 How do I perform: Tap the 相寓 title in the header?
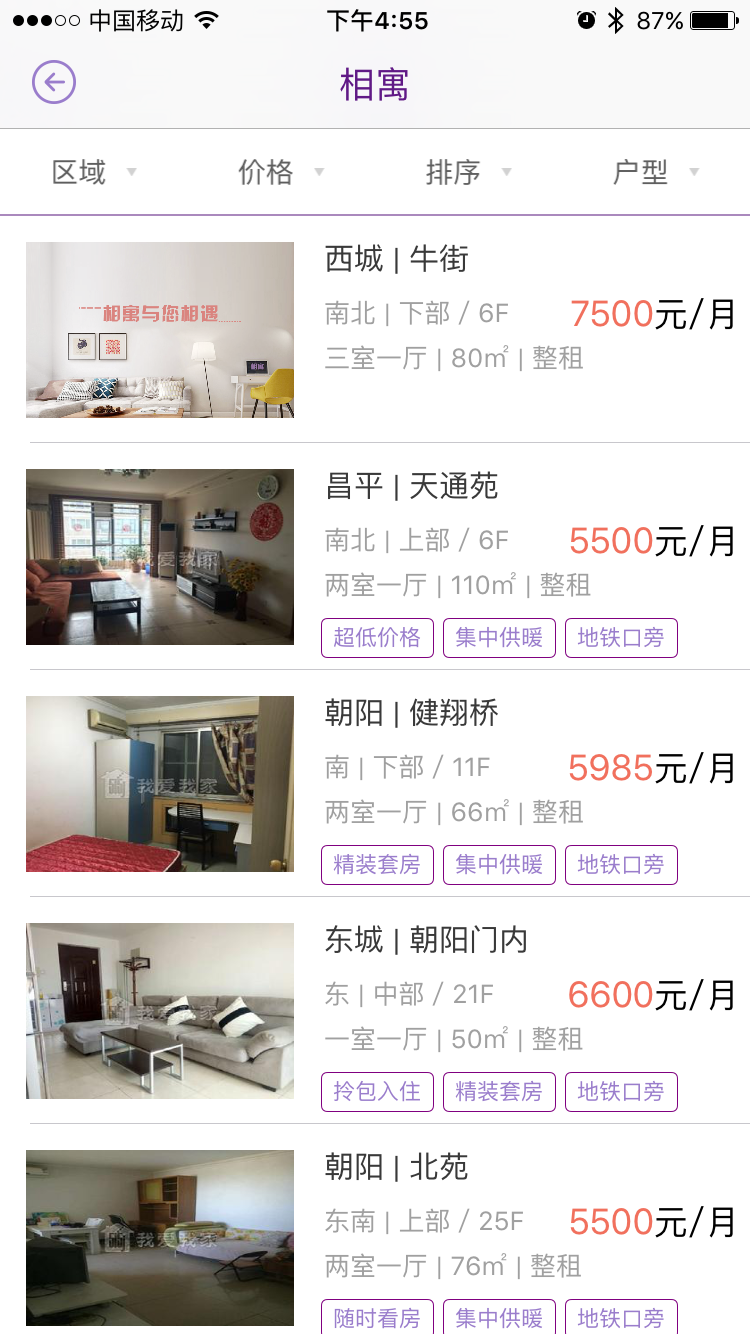click(x=374, y=84)
